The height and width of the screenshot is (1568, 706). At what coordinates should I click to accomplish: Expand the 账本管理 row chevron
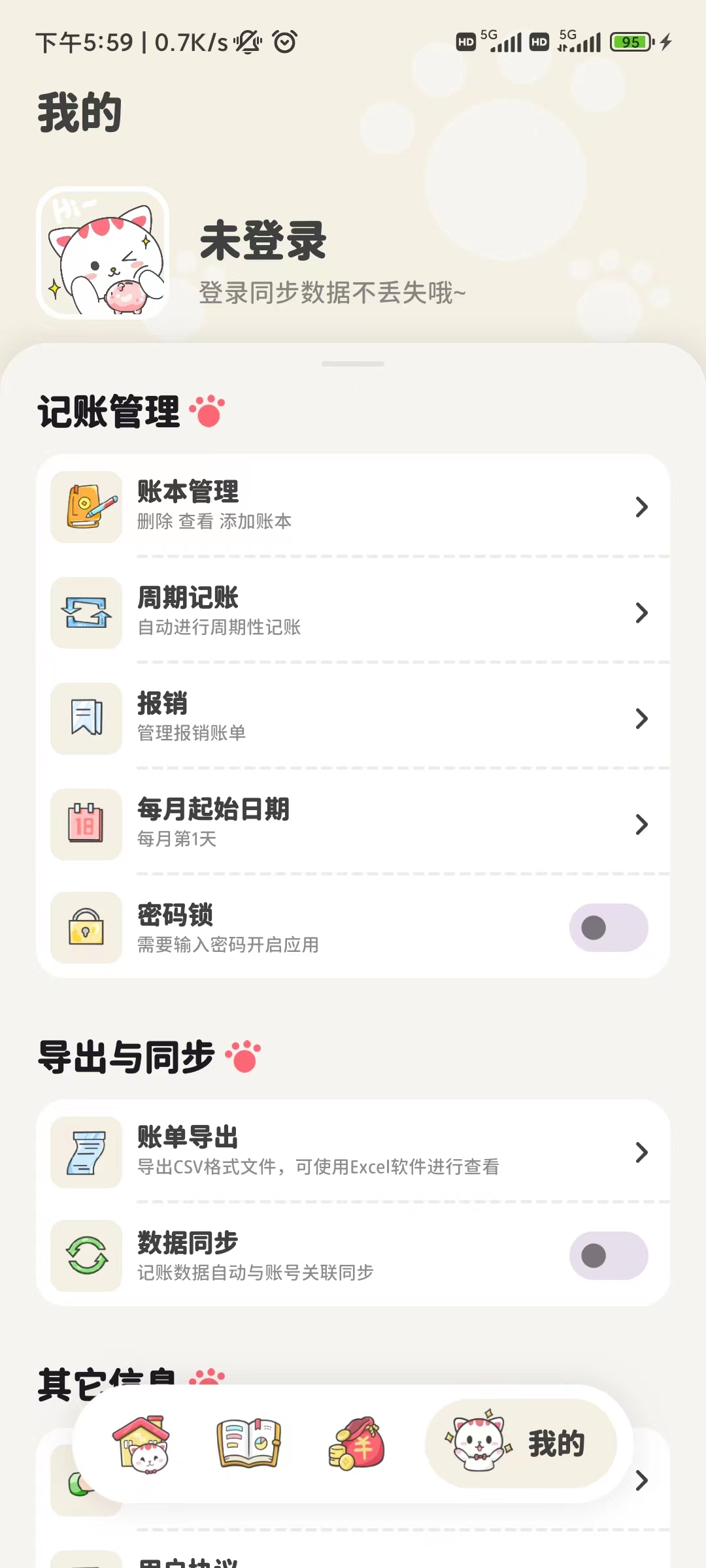641,508
